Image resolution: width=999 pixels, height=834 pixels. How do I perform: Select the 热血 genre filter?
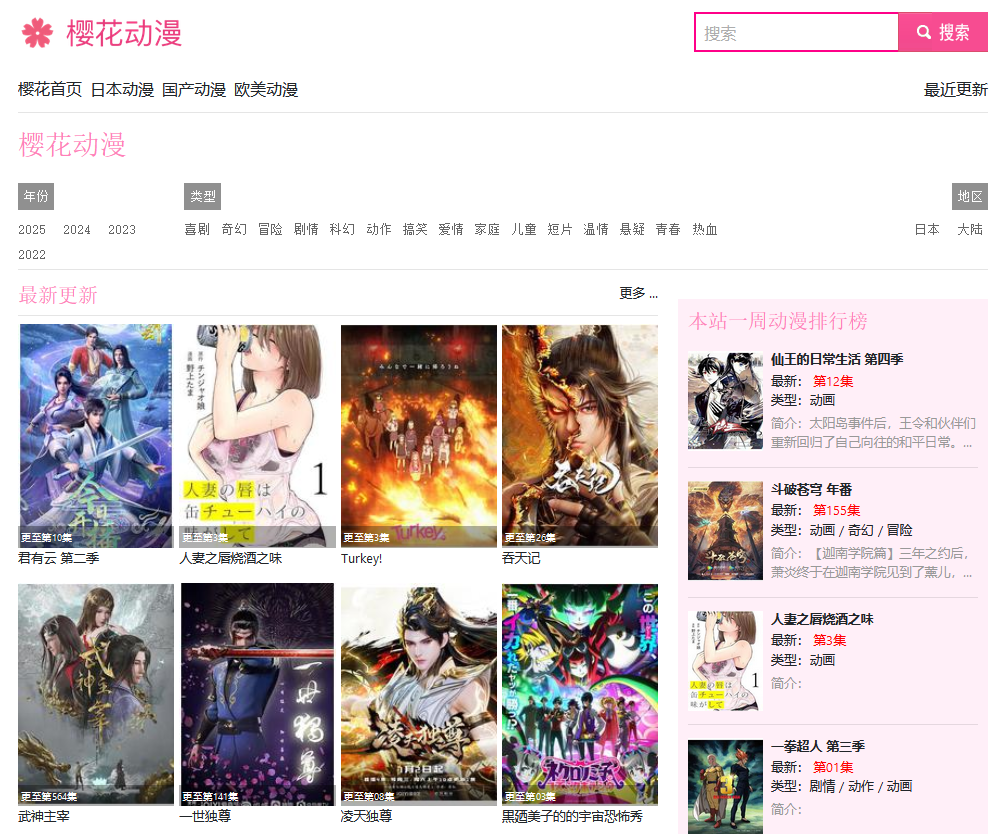[705, 230]
